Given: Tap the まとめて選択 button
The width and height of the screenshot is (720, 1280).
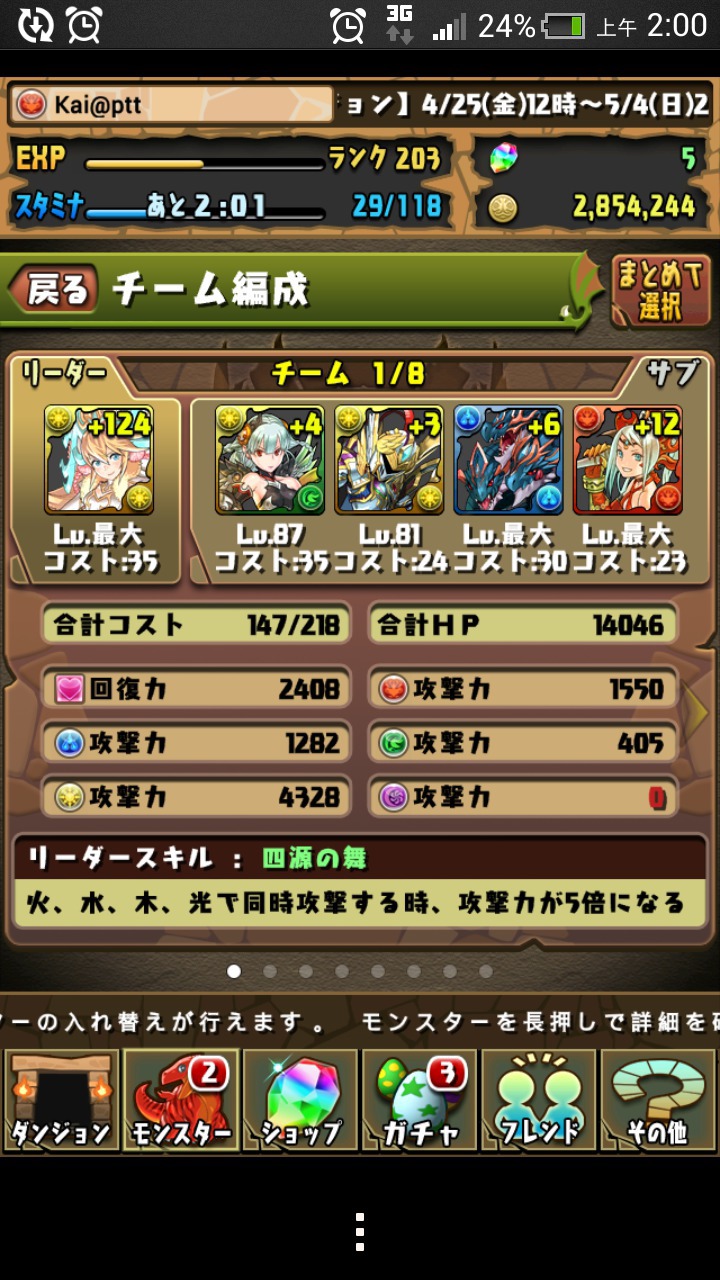Looking at the screenshot, I should click(661, 291).
